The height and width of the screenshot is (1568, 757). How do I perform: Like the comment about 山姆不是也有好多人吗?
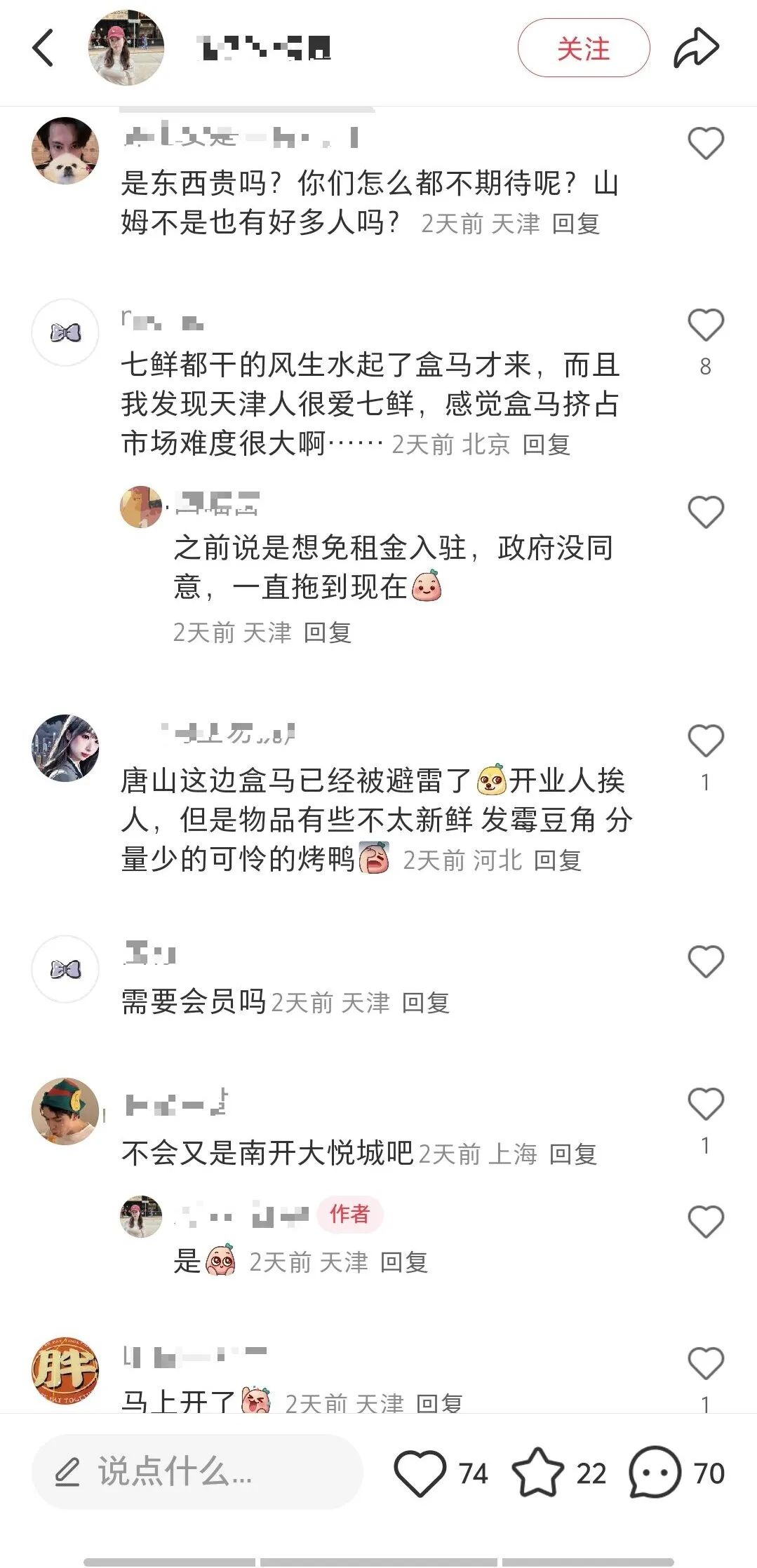(x=705, y=144)
